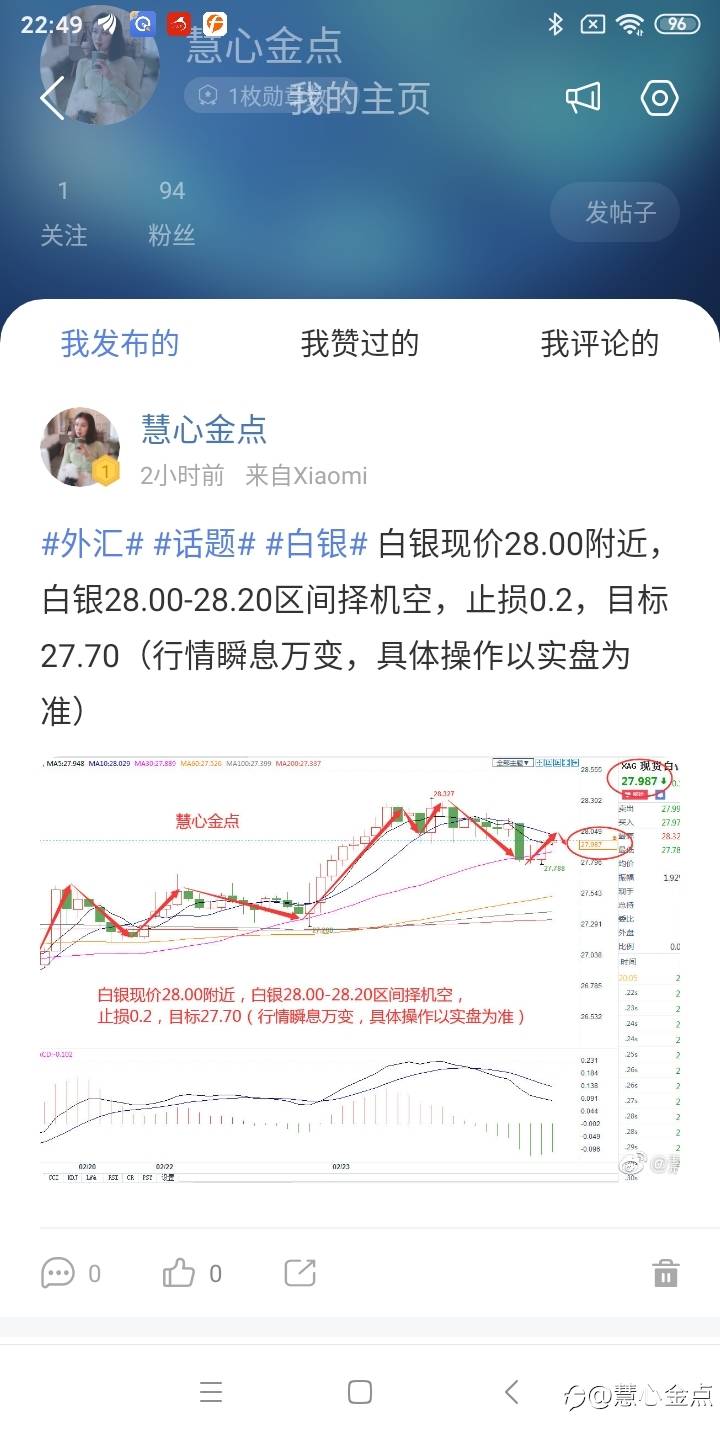Open the #白银# hashtag link

[x=317, y=544]
